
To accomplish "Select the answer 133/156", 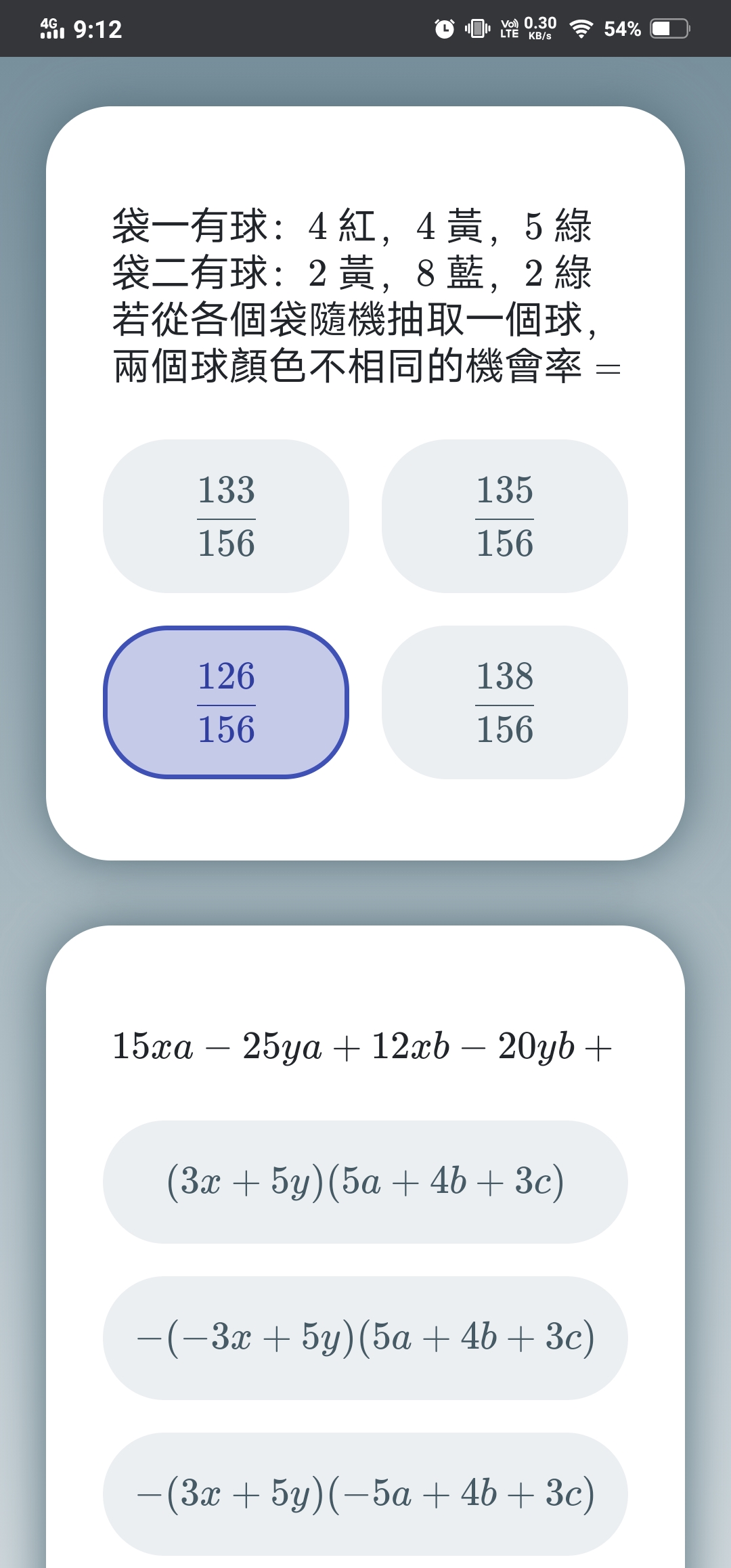I will click(226, 517).
